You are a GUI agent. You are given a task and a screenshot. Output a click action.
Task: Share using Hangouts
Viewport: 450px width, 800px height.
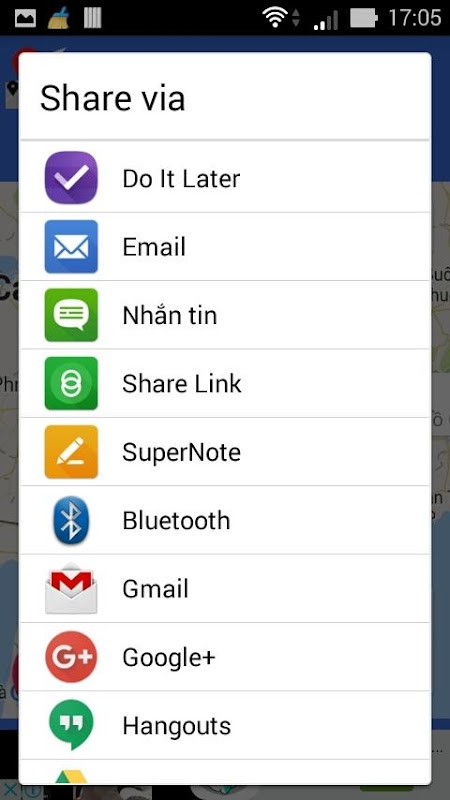(225, 725)
